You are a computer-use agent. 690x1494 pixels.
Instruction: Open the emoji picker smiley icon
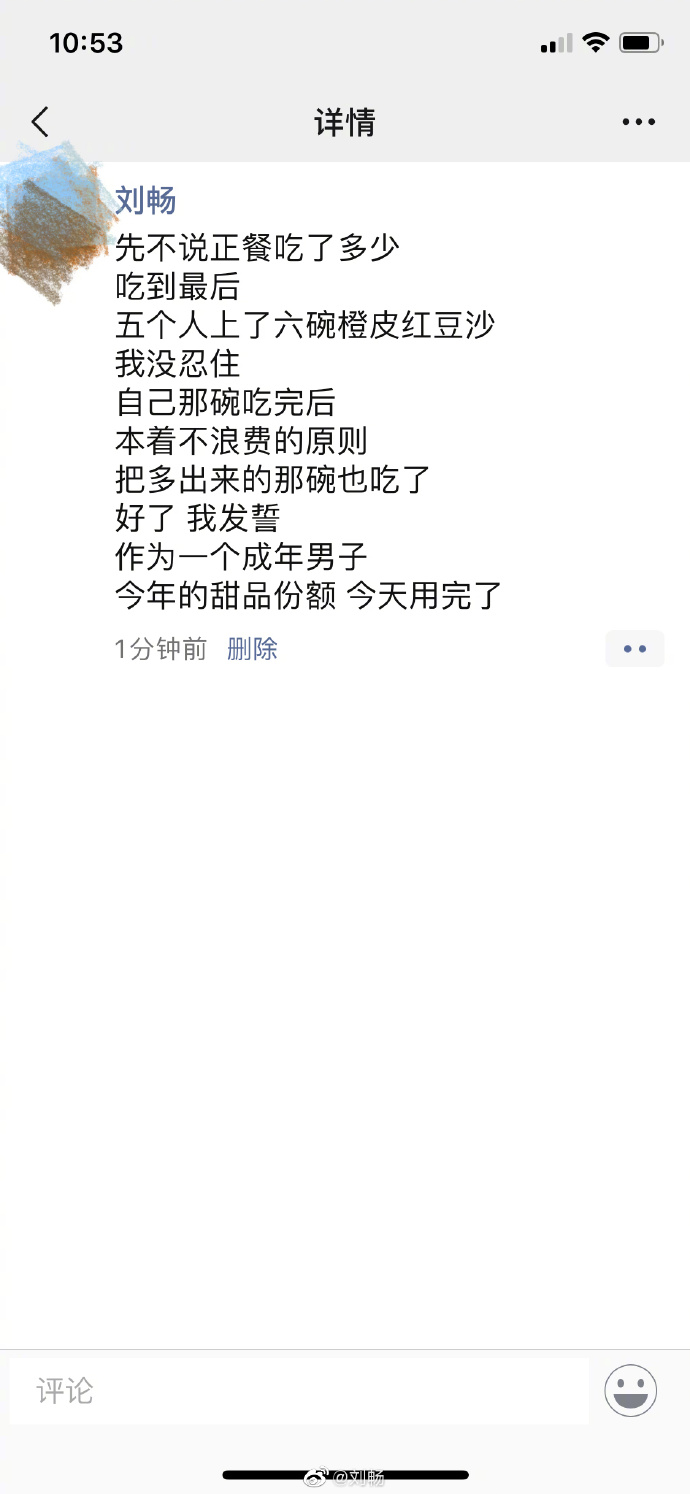[x=630, y=1390]
